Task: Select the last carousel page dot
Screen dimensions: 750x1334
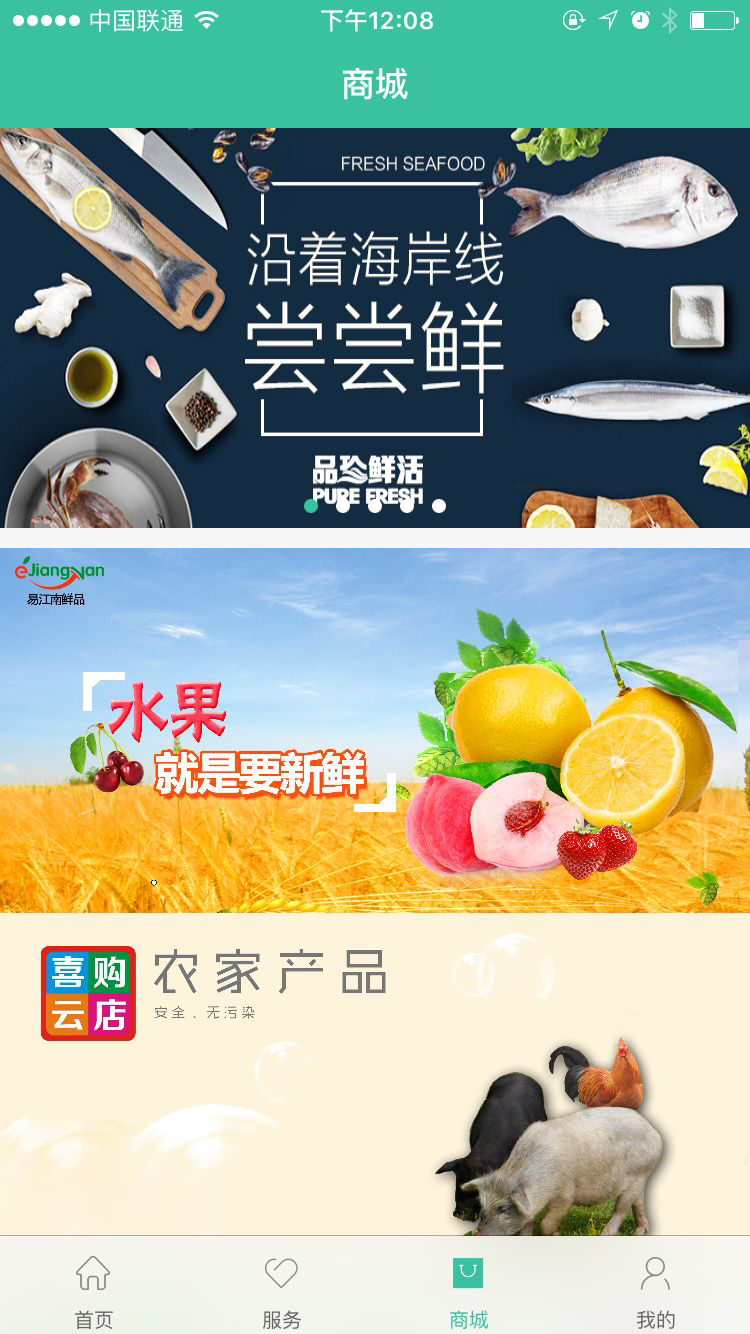Action: [438, 505]
